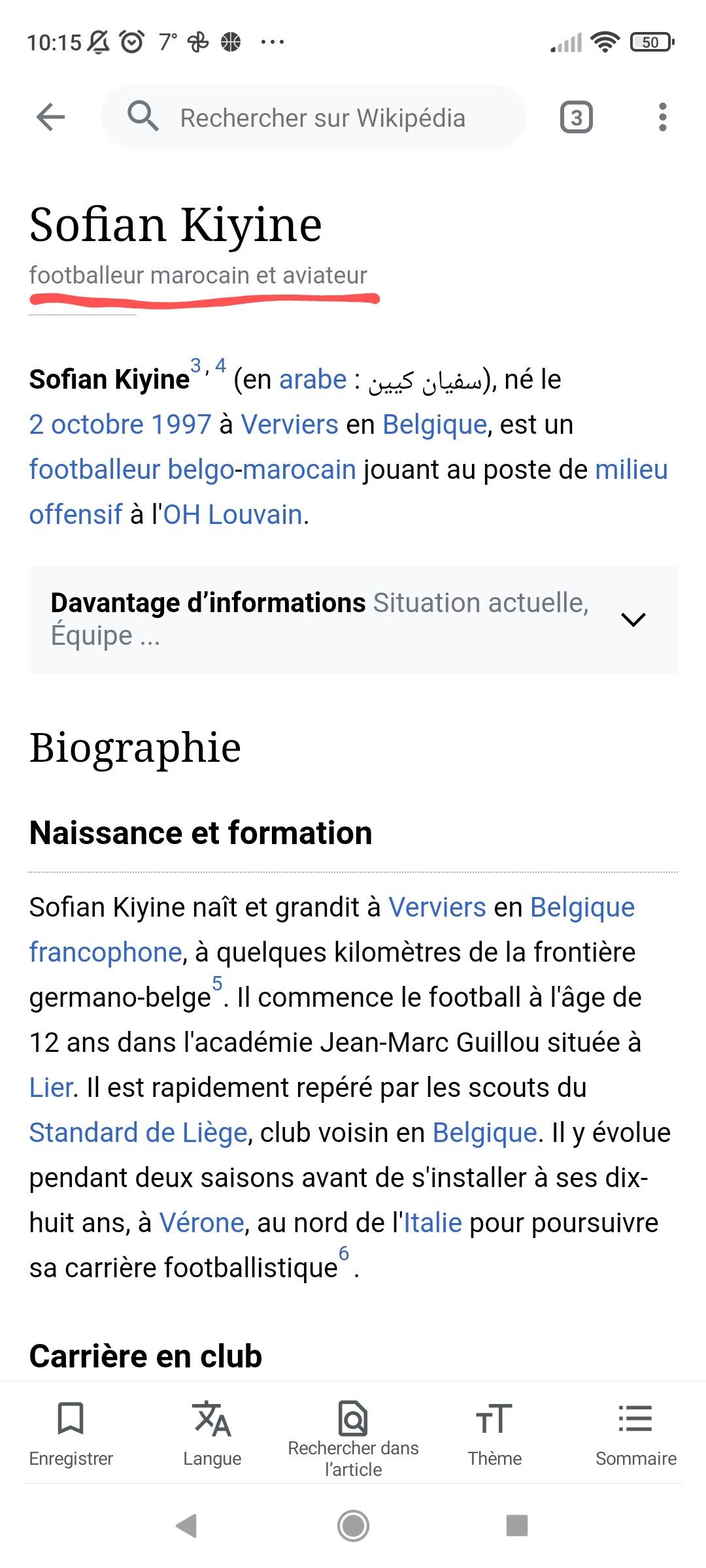Open the tabs counter showing 3
This screenshot has height=1568, width=706.
(576, 118)
